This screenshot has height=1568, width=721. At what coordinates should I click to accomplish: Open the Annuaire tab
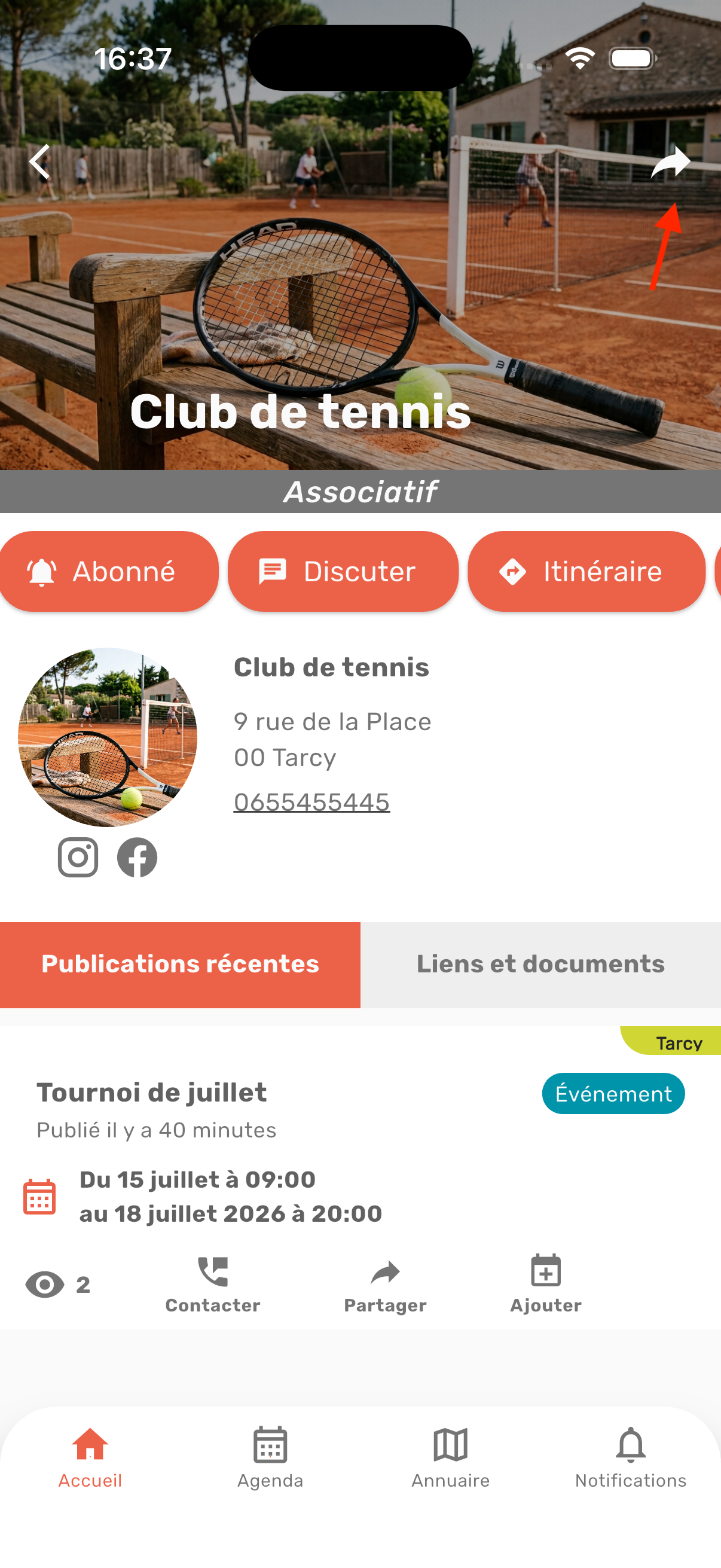click(x=451, y=1458)
